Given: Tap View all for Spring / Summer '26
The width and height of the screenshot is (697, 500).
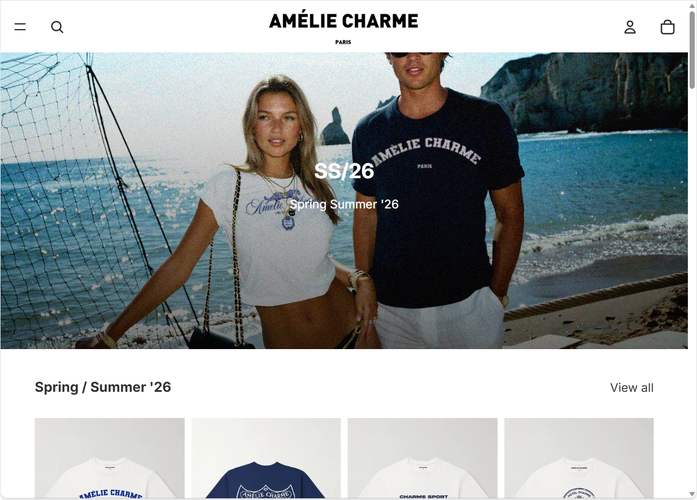Looking at the screenshot, I should point(631,388).
